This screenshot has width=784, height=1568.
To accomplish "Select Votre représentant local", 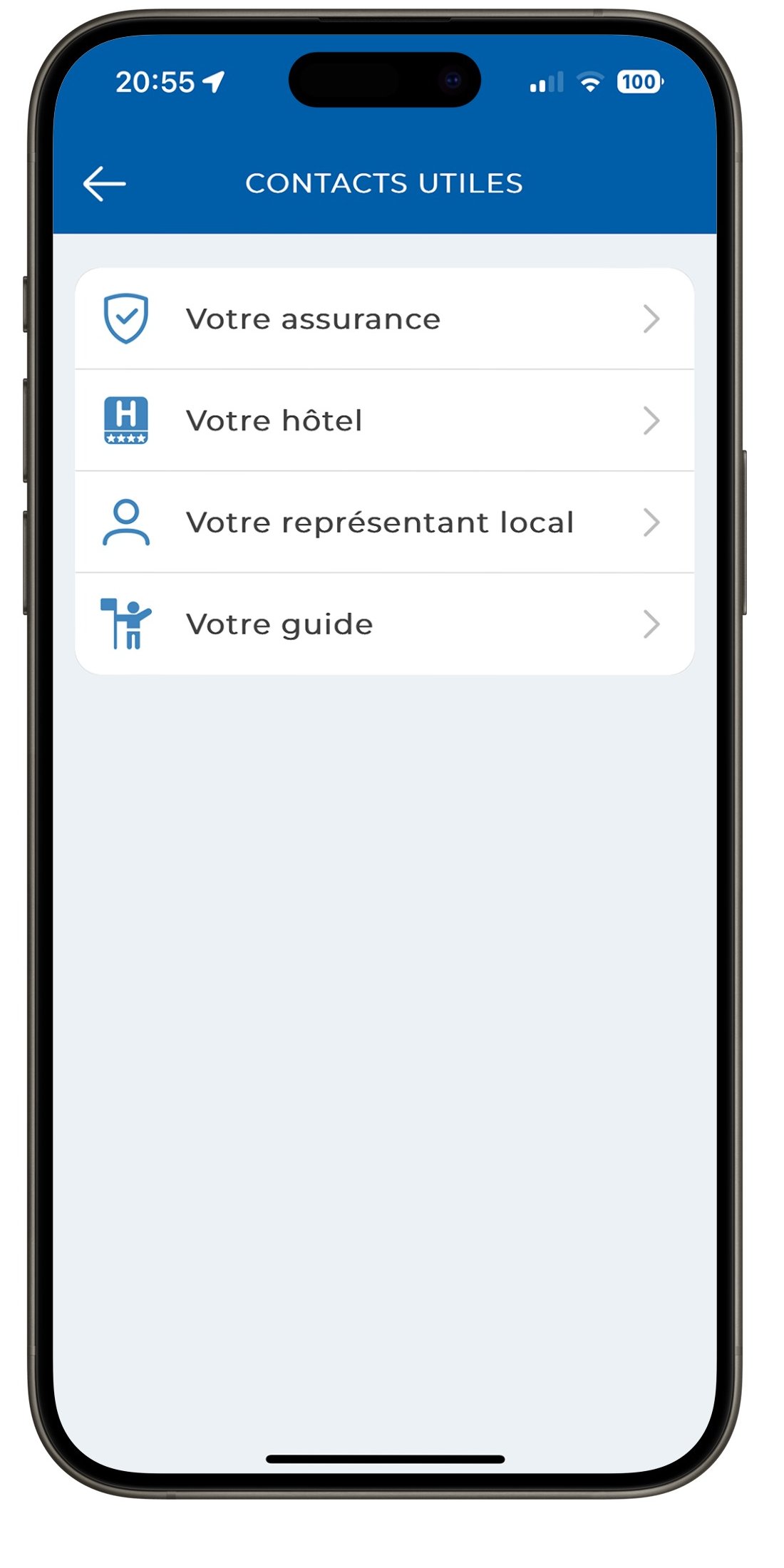I will pyautogui.click(x=384, y=522).
